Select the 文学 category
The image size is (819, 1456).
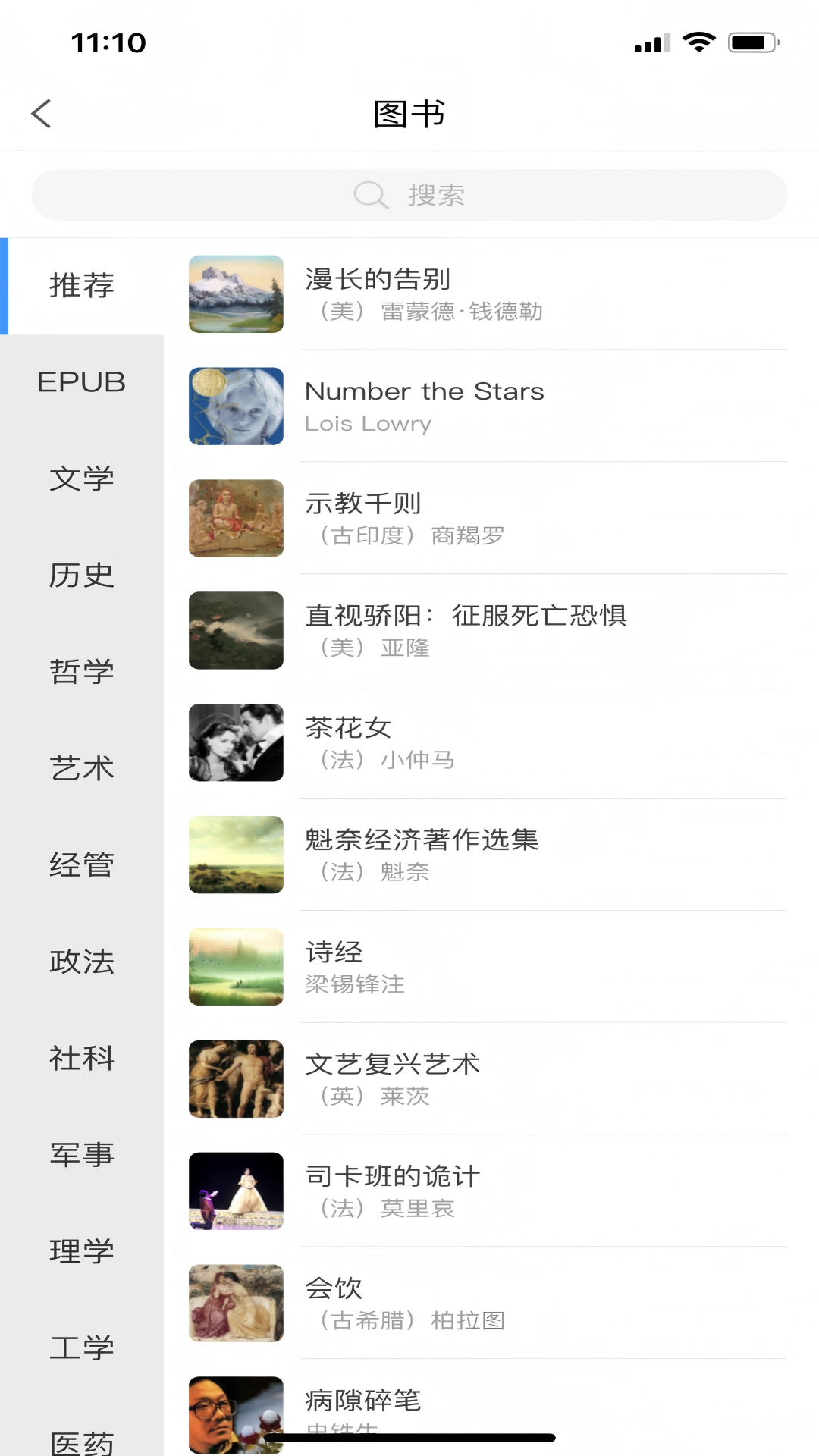[x=82, y=479]
